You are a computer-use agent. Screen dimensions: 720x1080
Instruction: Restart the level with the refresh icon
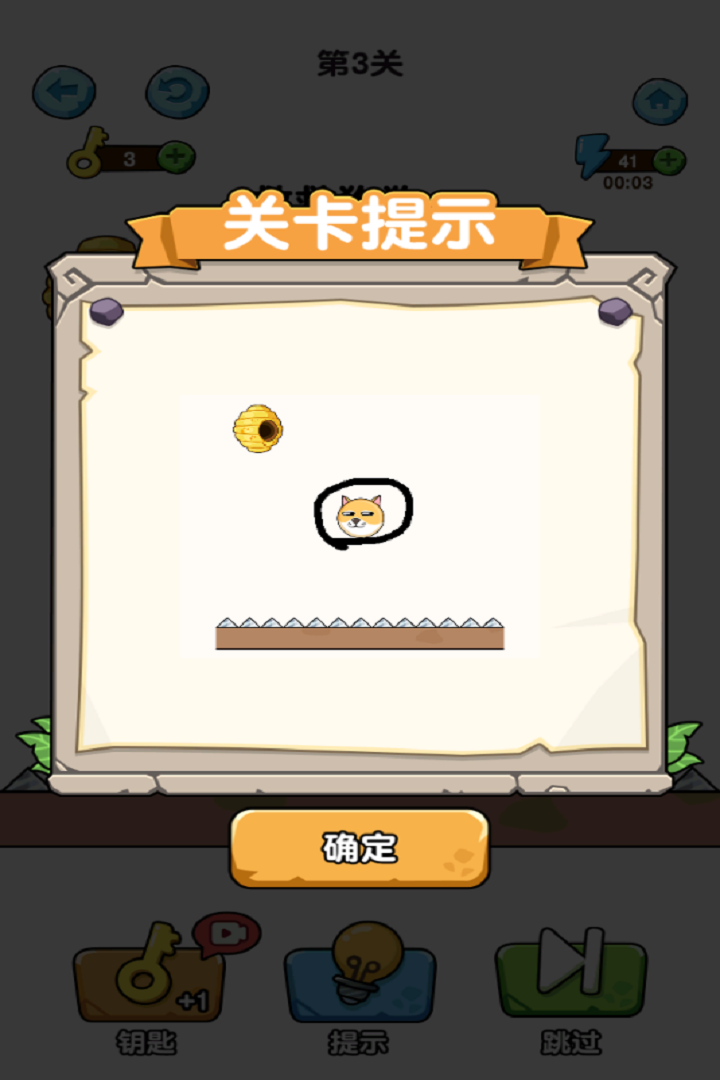tap(177, 93)
